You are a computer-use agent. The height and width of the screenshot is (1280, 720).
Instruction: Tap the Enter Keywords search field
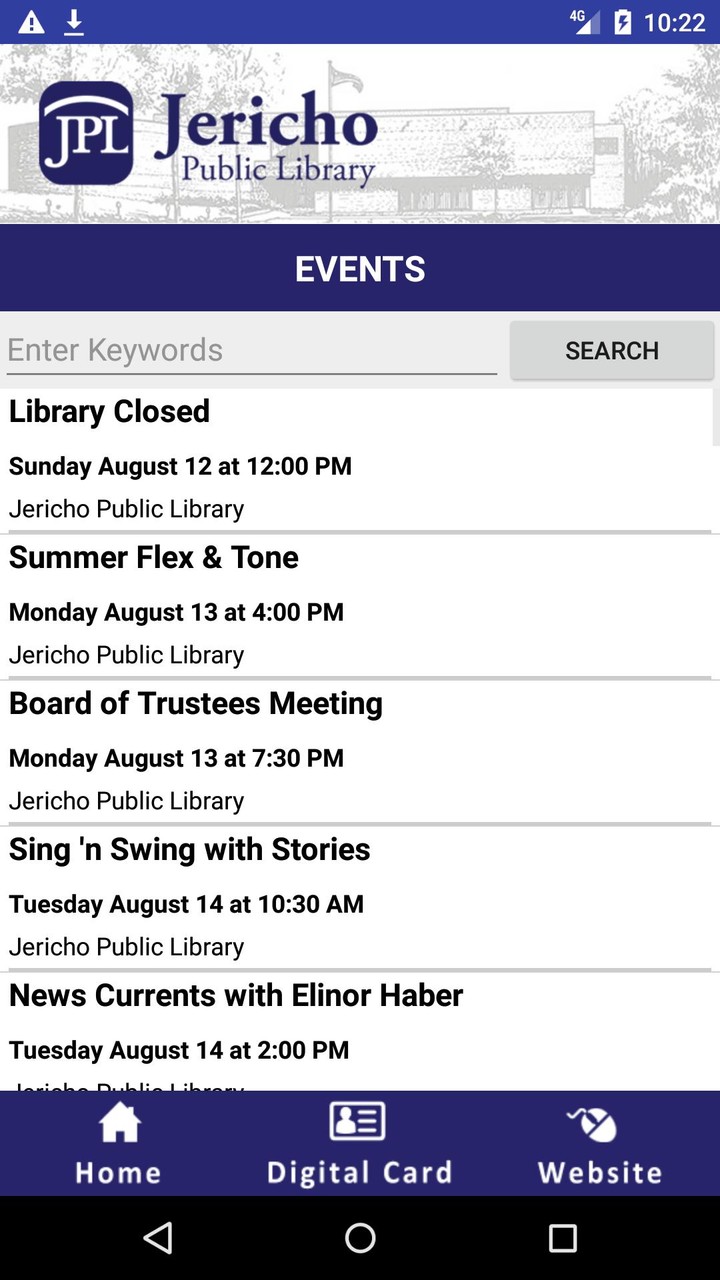tap(250, 350)
